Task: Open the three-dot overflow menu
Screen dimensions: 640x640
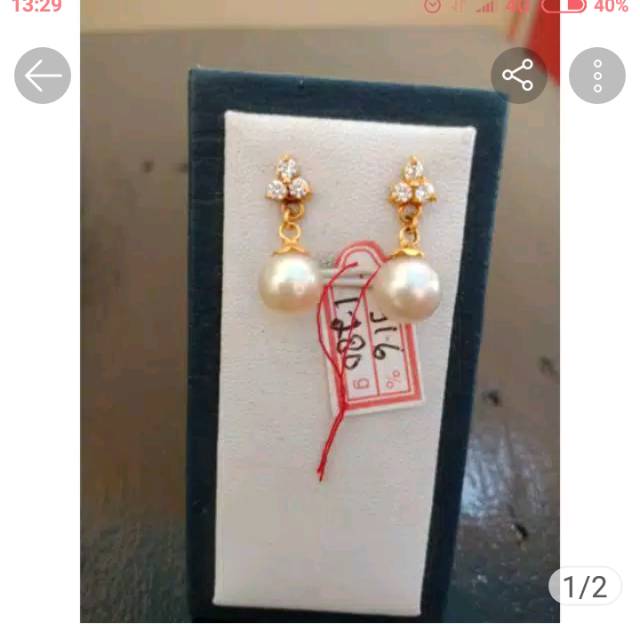Action: (x=597, y=76)
